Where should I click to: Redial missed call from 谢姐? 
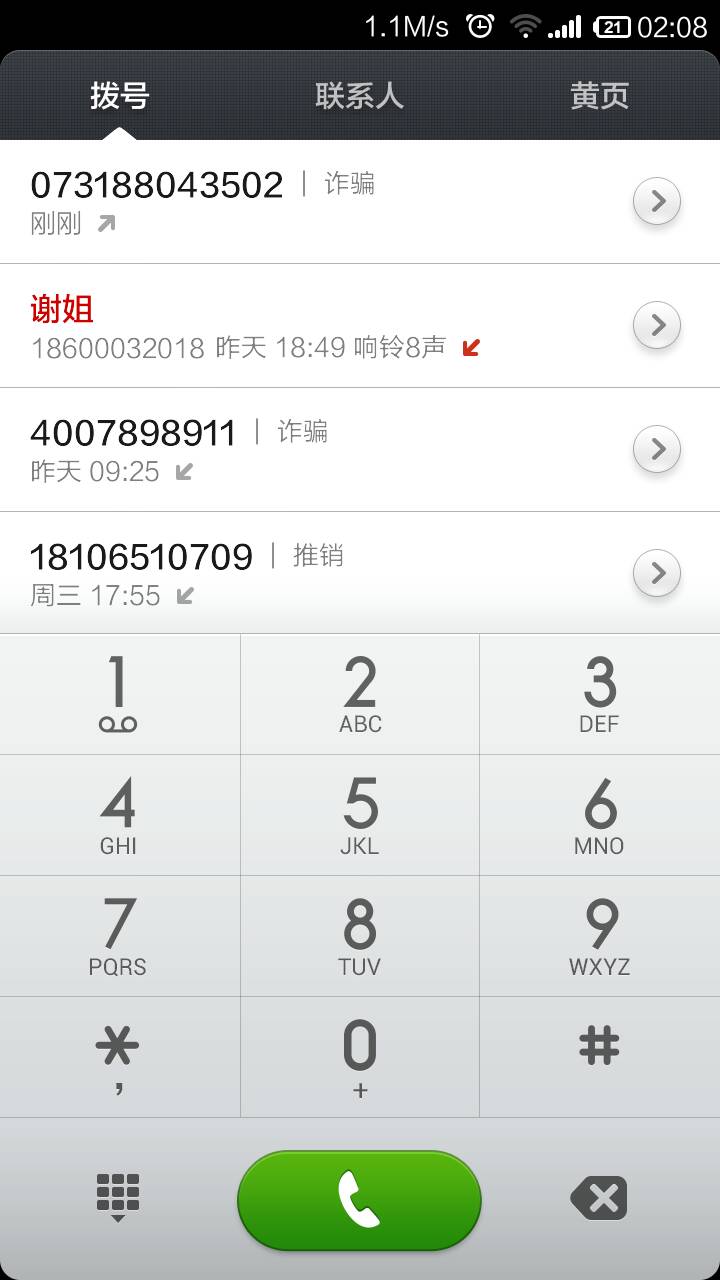[300, 325]
